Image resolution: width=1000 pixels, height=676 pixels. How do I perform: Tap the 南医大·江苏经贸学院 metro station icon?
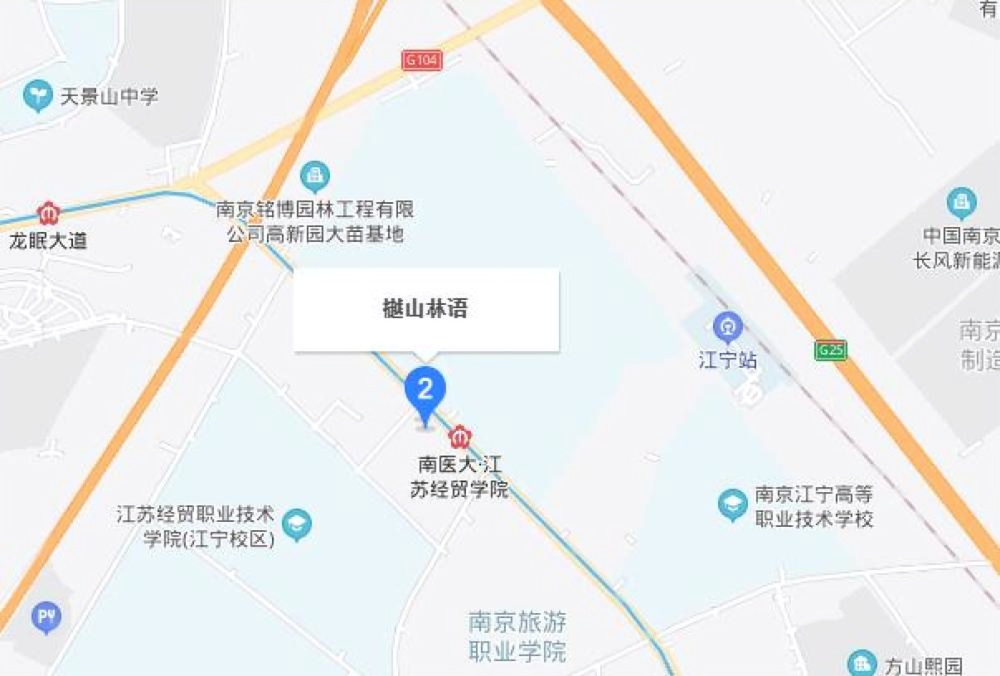click(x=461, y=437)
